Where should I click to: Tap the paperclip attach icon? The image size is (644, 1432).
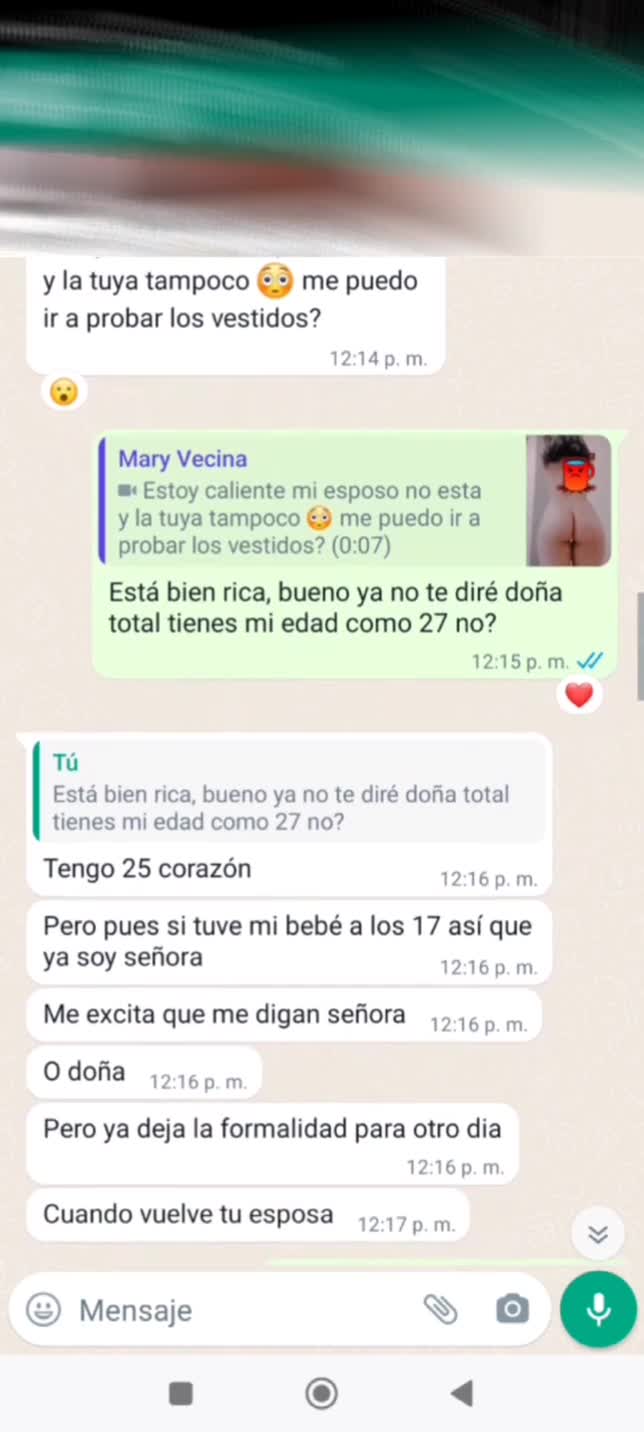pos(440,1309)
